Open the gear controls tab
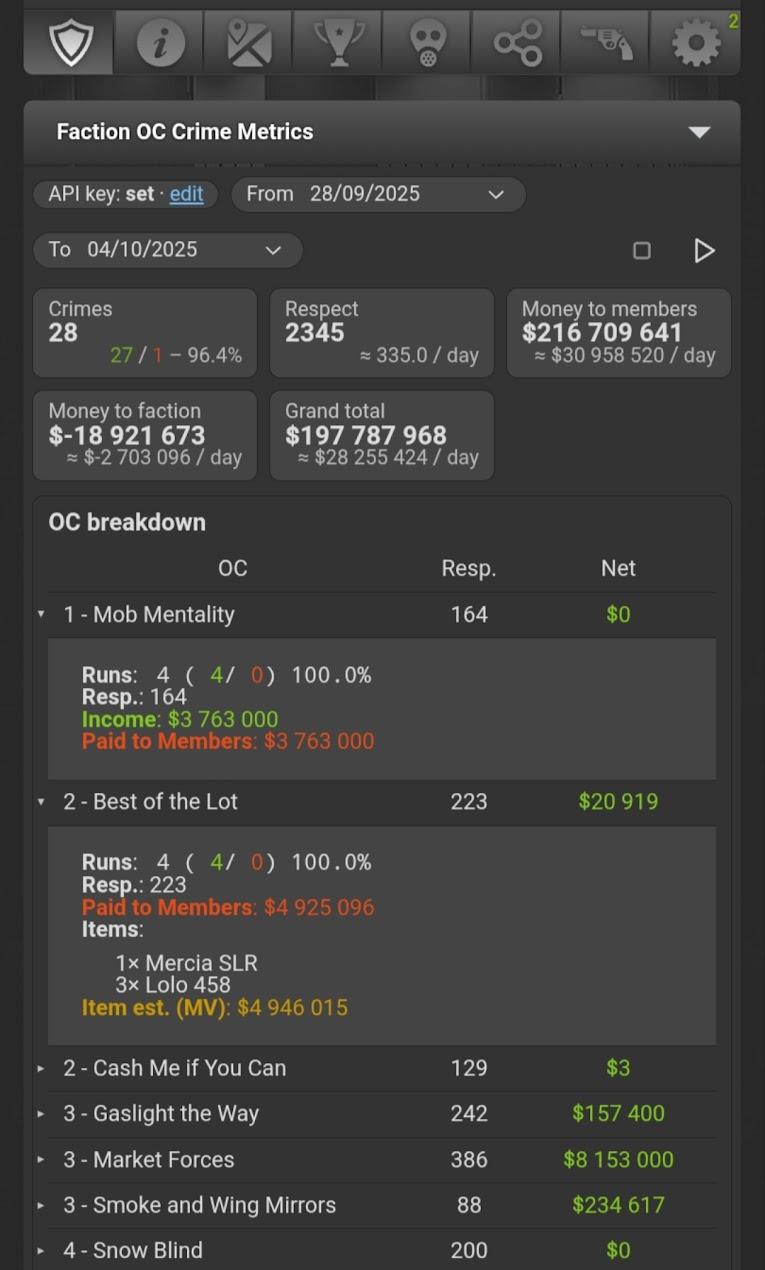765x1270 pixels. [x=696, y=42]
